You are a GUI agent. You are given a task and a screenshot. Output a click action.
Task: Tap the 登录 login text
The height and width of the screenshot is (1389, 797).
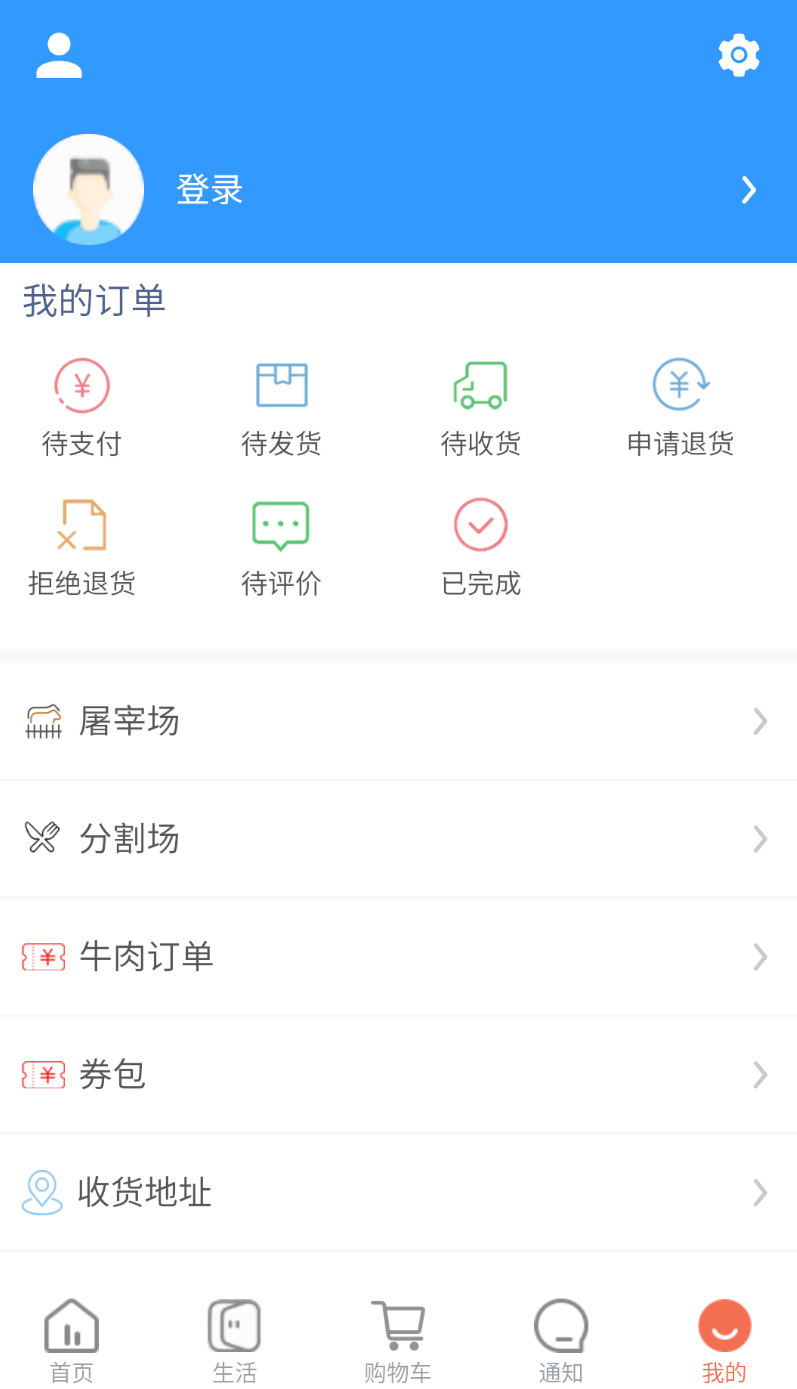coord(210,189)
